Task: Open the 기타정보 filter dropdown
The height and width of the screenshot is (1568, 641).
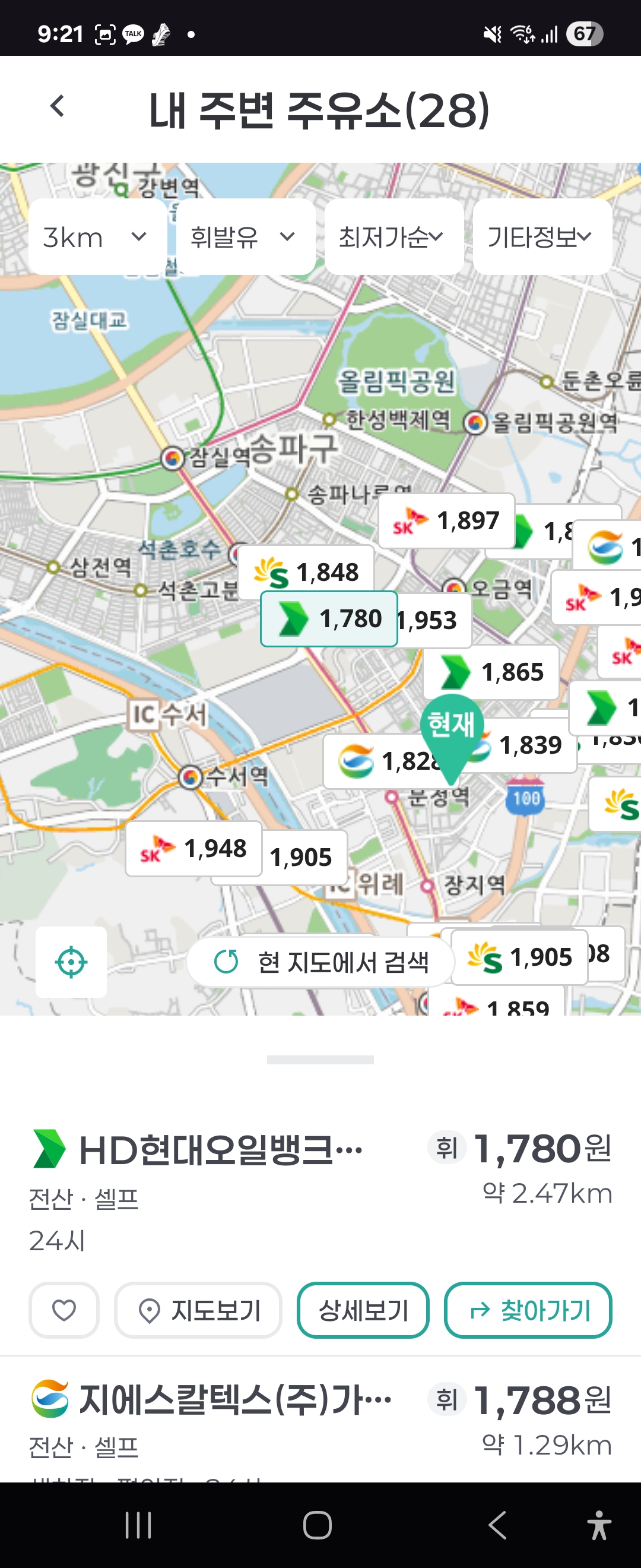Action: (x=540, y=238)
